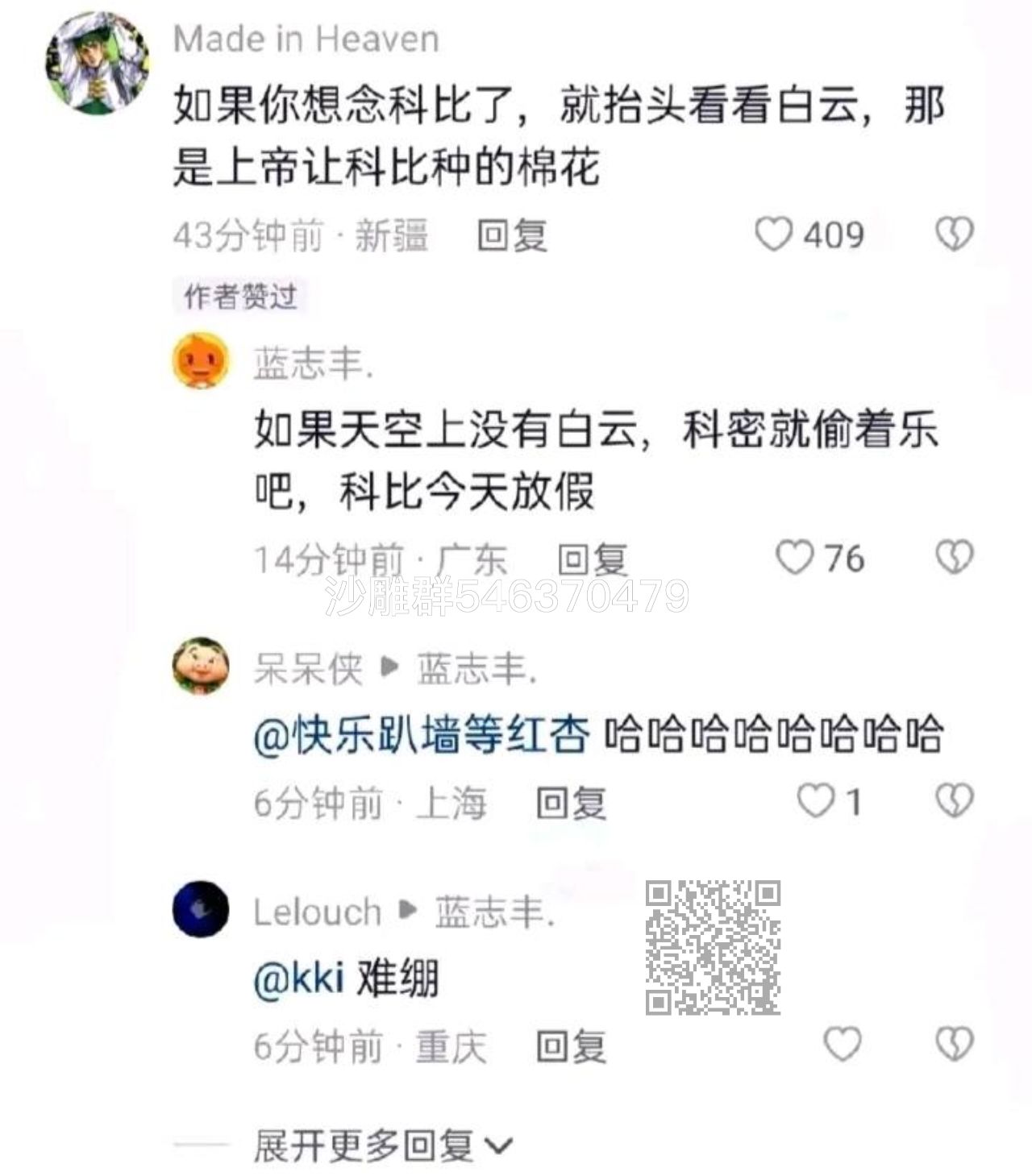Open the @快乐趴墙等红杏 mention
This screenshot has height=1176, width=1032.
422,734
